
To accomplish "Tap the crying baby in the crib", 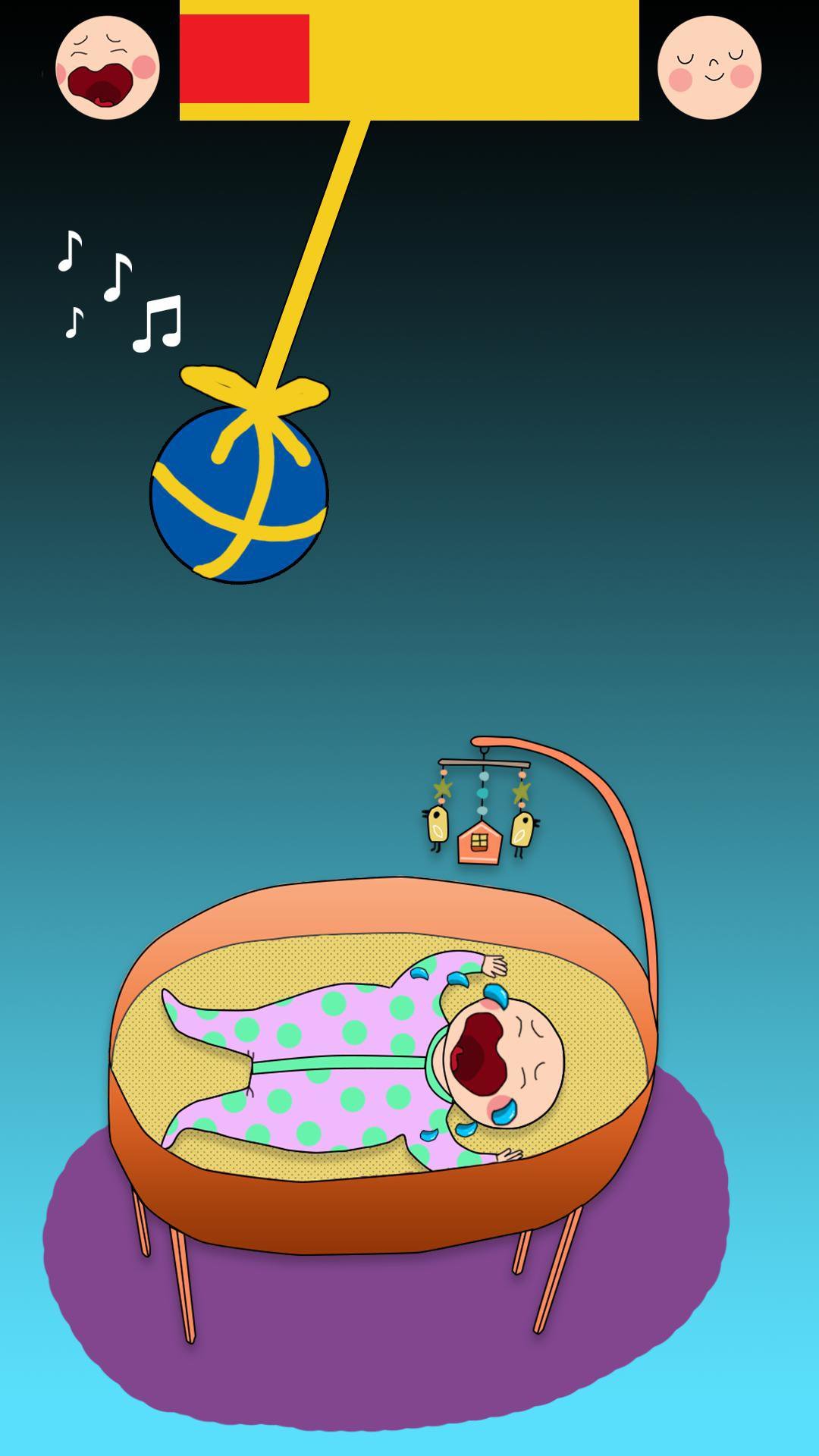I will click(x=363, y=1060).
